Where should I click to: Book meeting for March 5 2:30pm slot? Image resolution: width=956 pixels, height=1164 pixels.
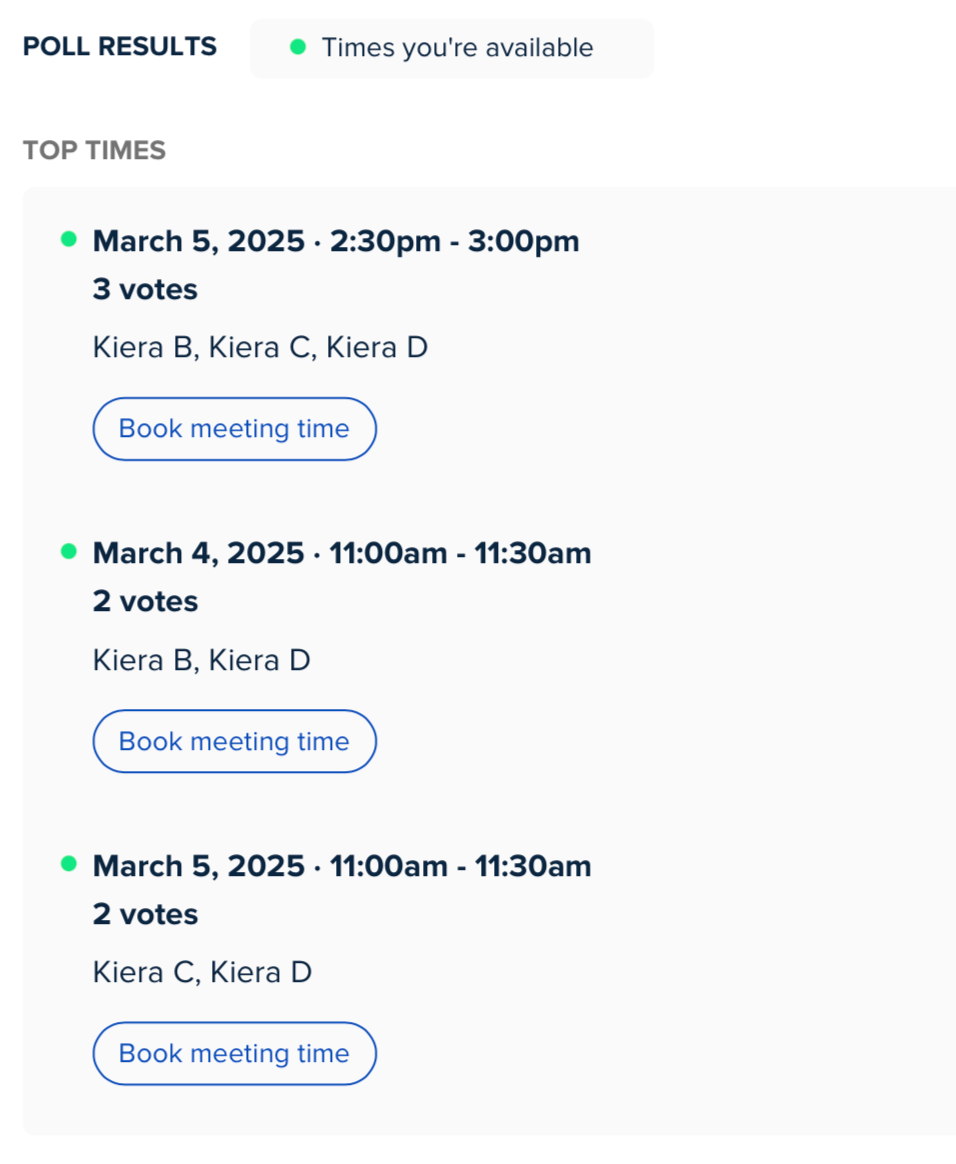point(234,429)
